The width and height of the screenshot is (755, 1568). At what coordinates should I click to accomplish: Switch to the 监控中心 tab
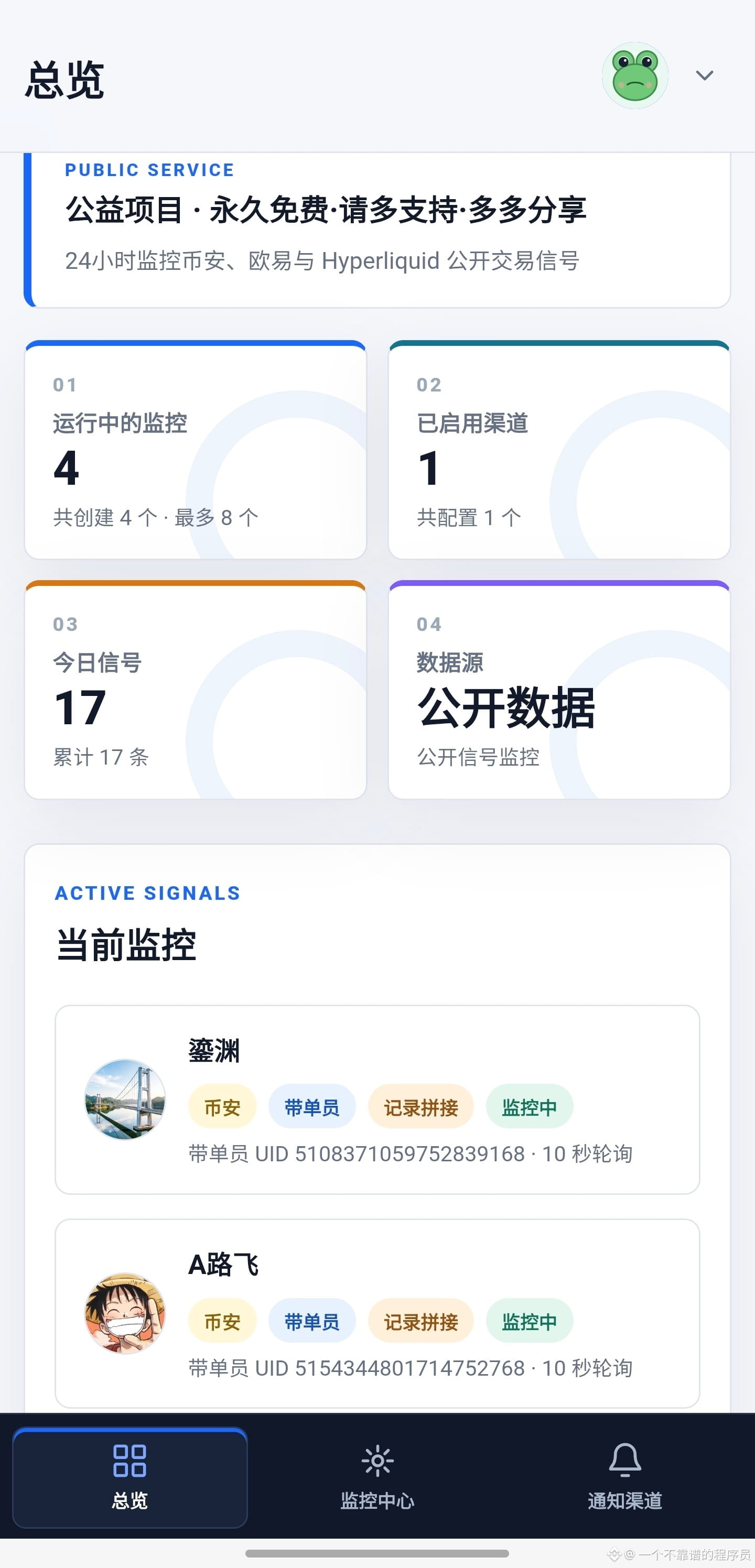377,1477
